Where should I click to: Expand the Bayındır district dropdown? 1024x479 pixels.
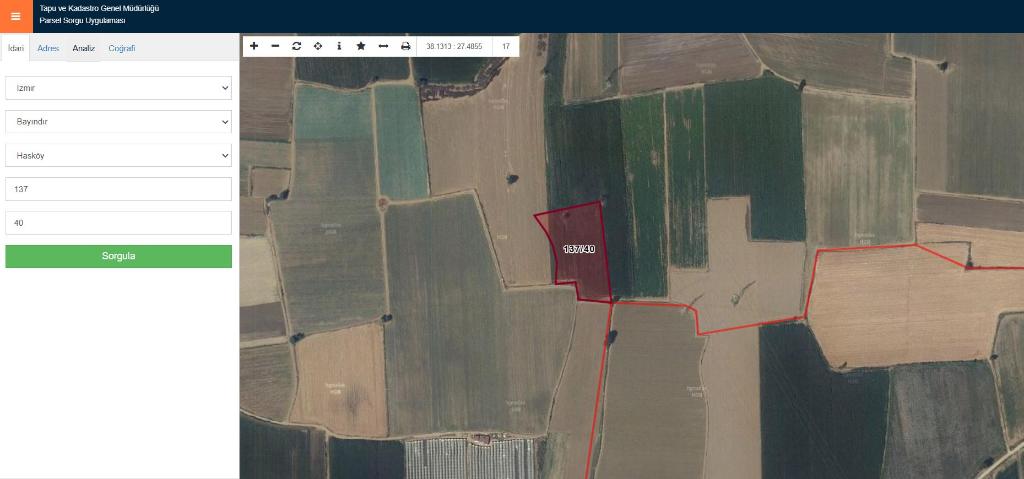(118, 122)
